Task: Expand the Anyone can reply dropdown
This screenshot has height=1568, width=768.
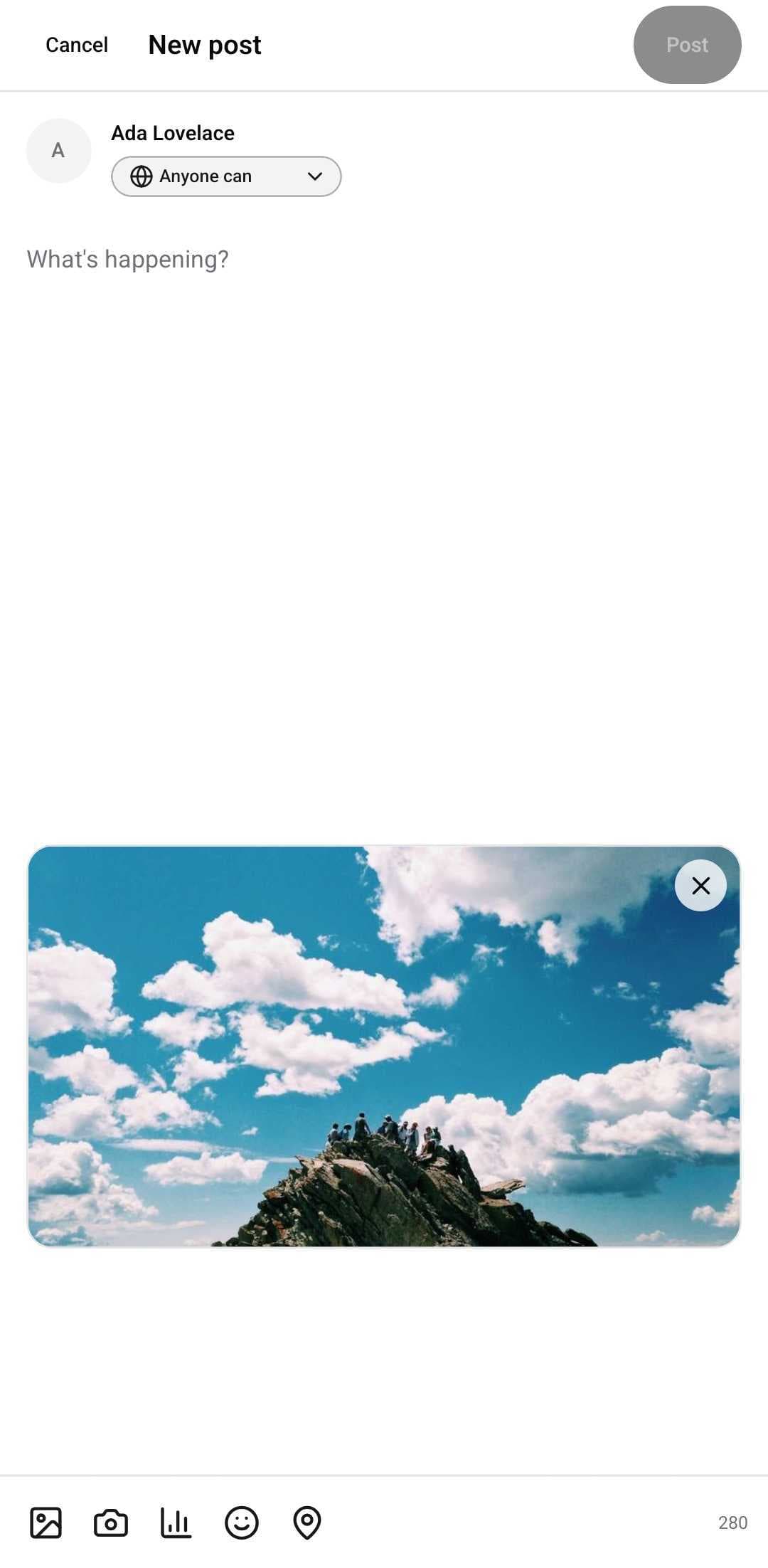Action: click(226, 176)
